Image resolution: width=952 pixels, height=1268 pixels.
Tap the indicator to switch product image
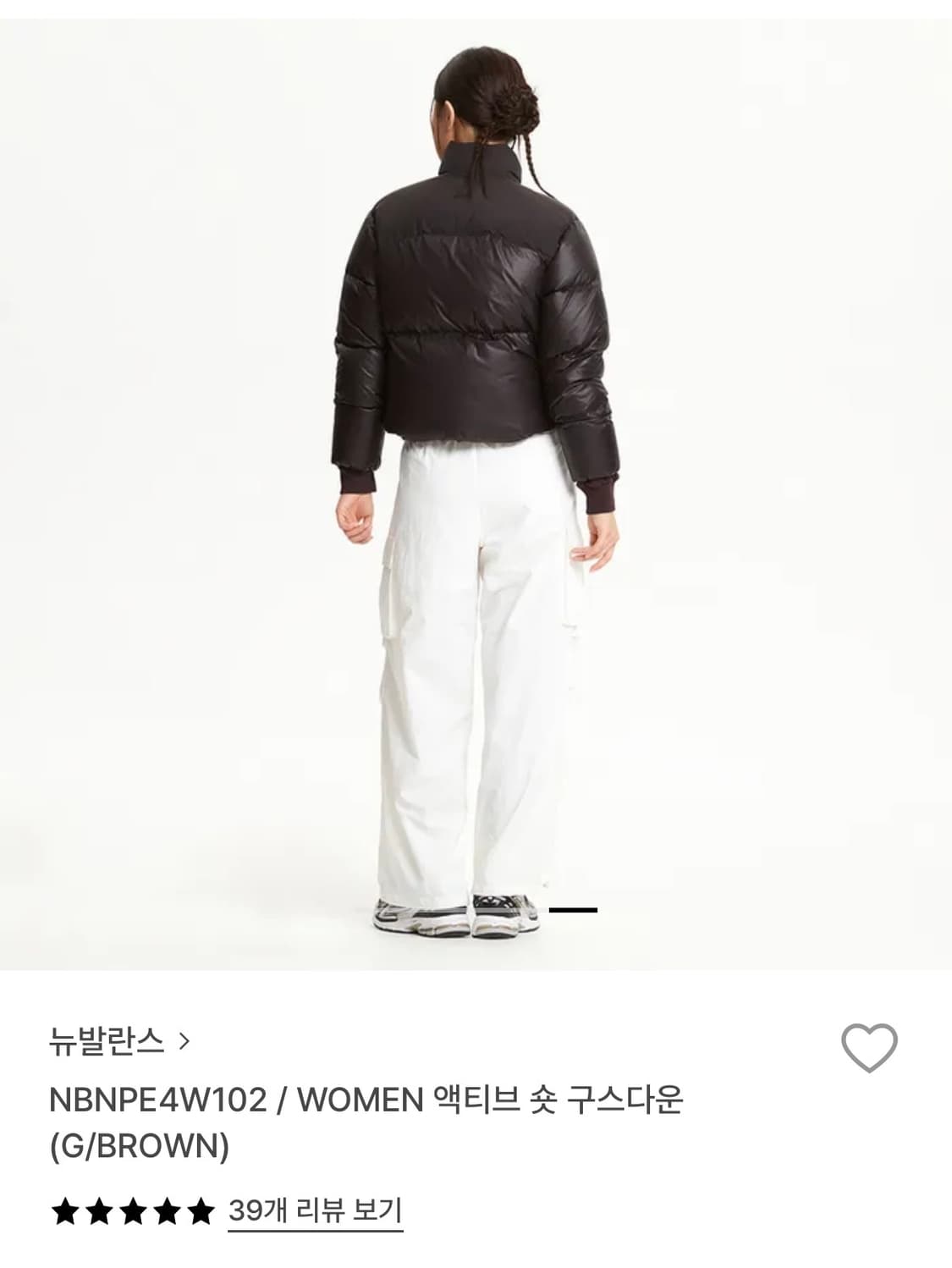point(572,910)
